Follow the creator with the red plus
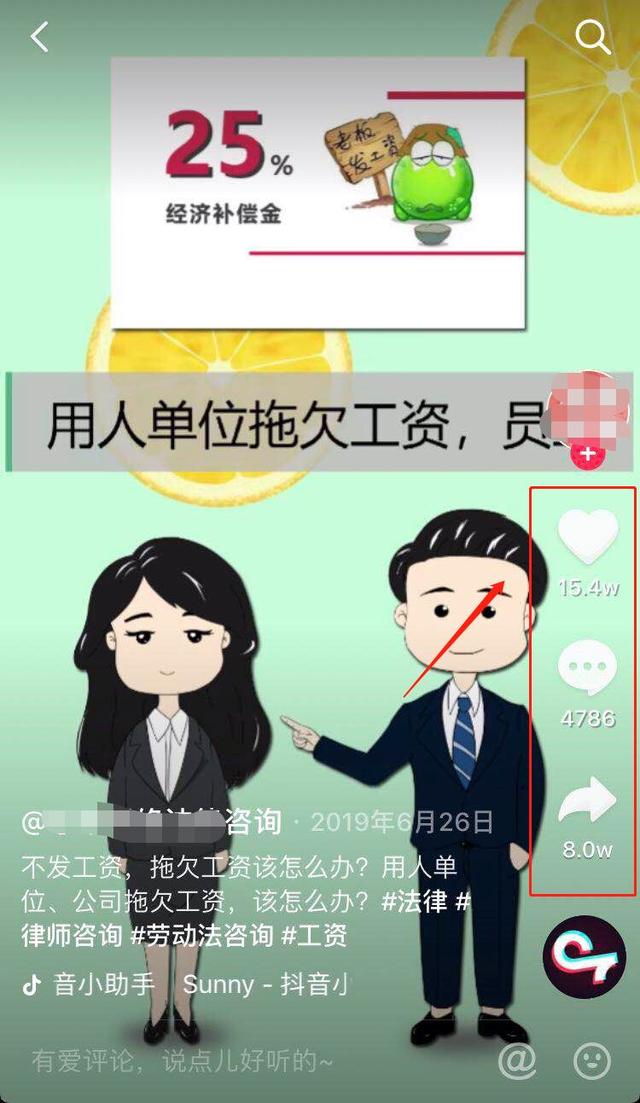The height and width of the screenshot is (1103, 640). click(587, 455)
